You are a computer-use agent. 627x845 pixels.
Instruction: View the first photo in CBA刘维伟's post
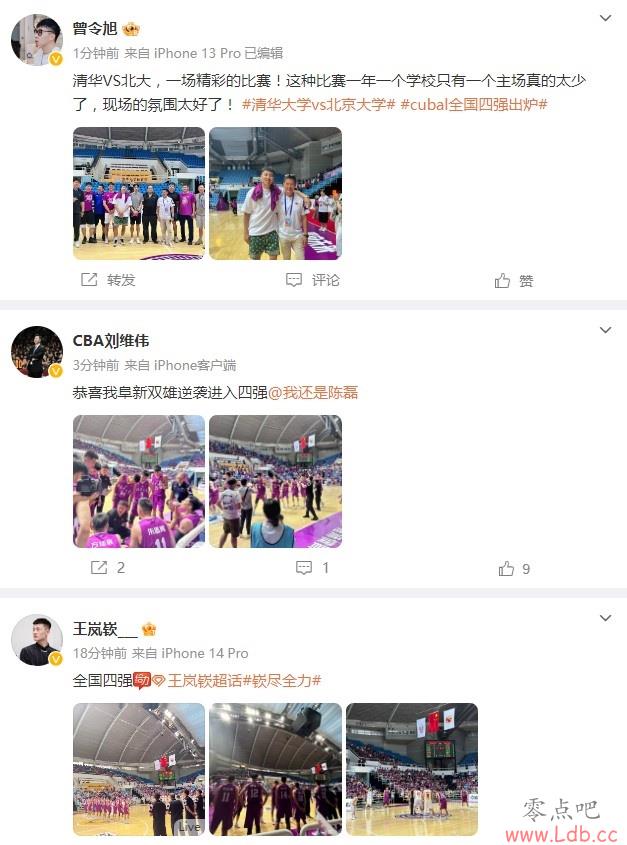coord(139,481)
